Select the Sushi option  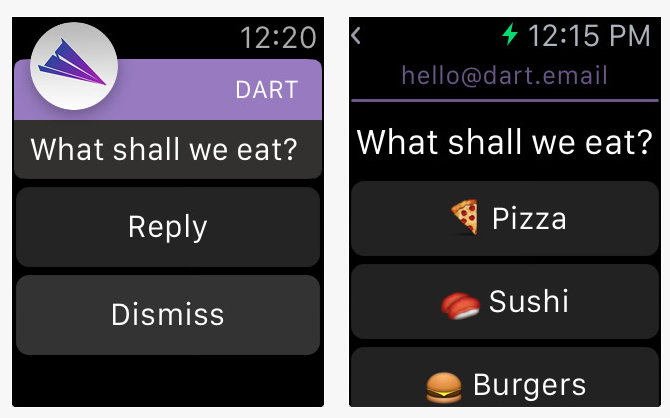[505, 302]
